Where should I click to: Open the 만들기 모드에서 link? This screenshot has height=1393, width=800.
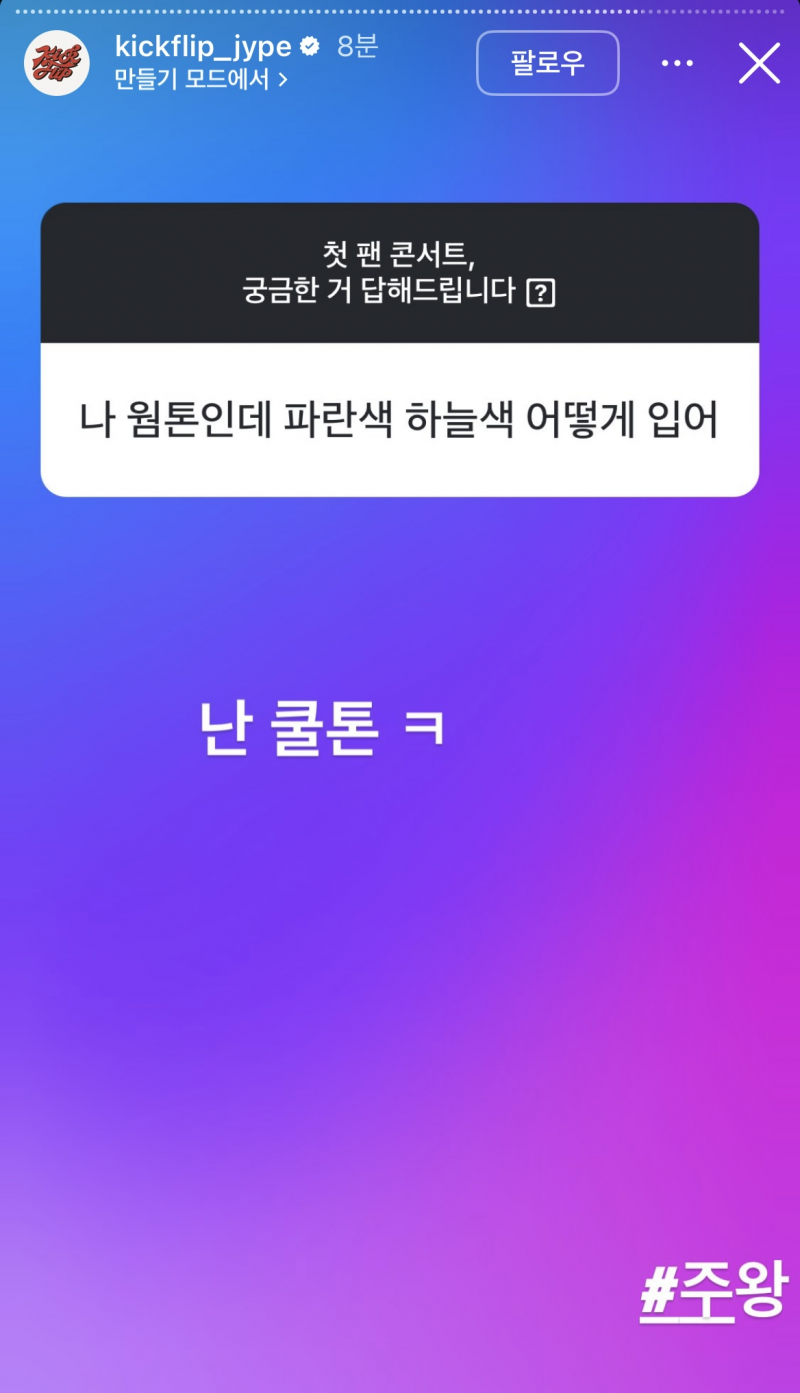coord(200,80)
